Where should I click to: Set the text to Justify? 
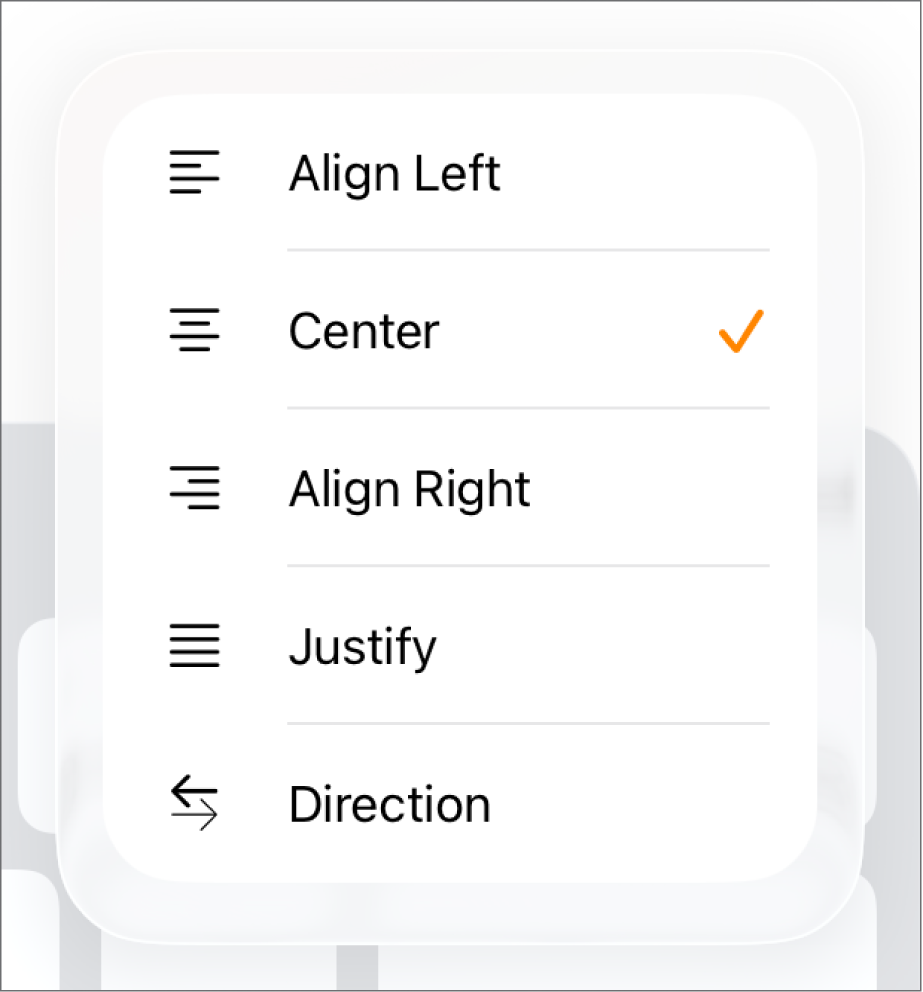tap(363, 647)
